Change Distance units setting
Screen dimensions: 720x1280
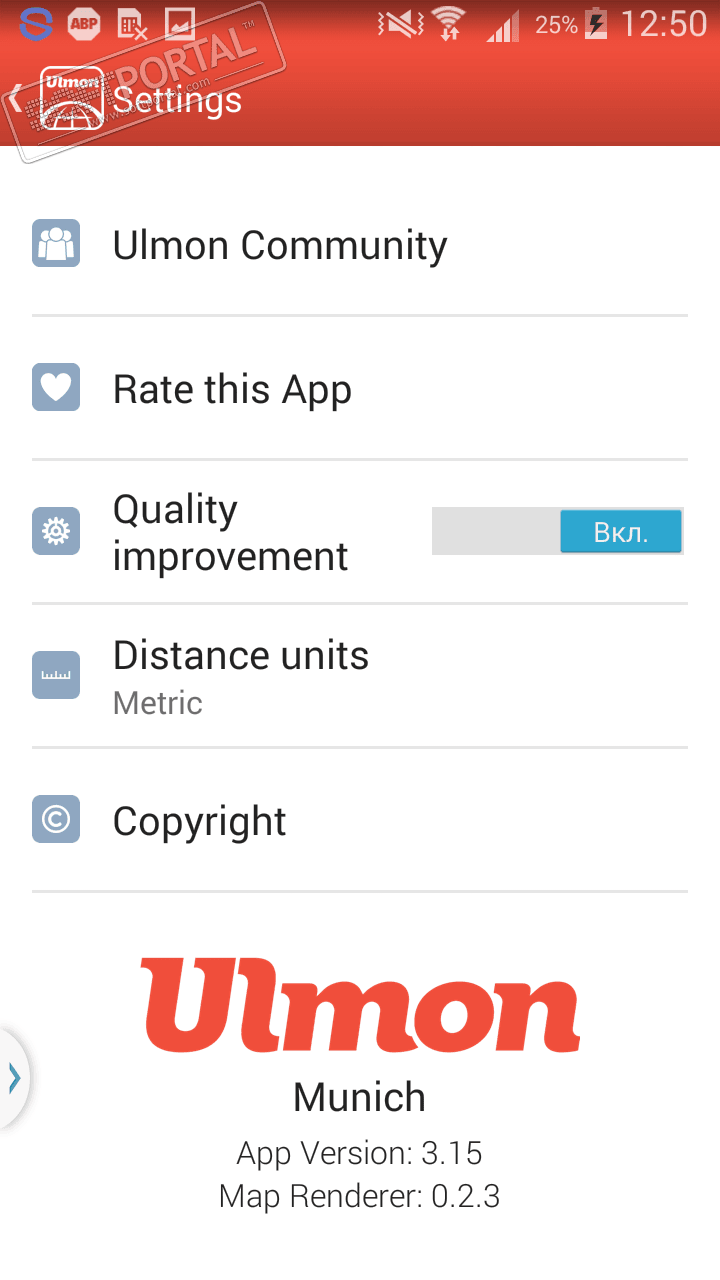click(x=241, y=676)
